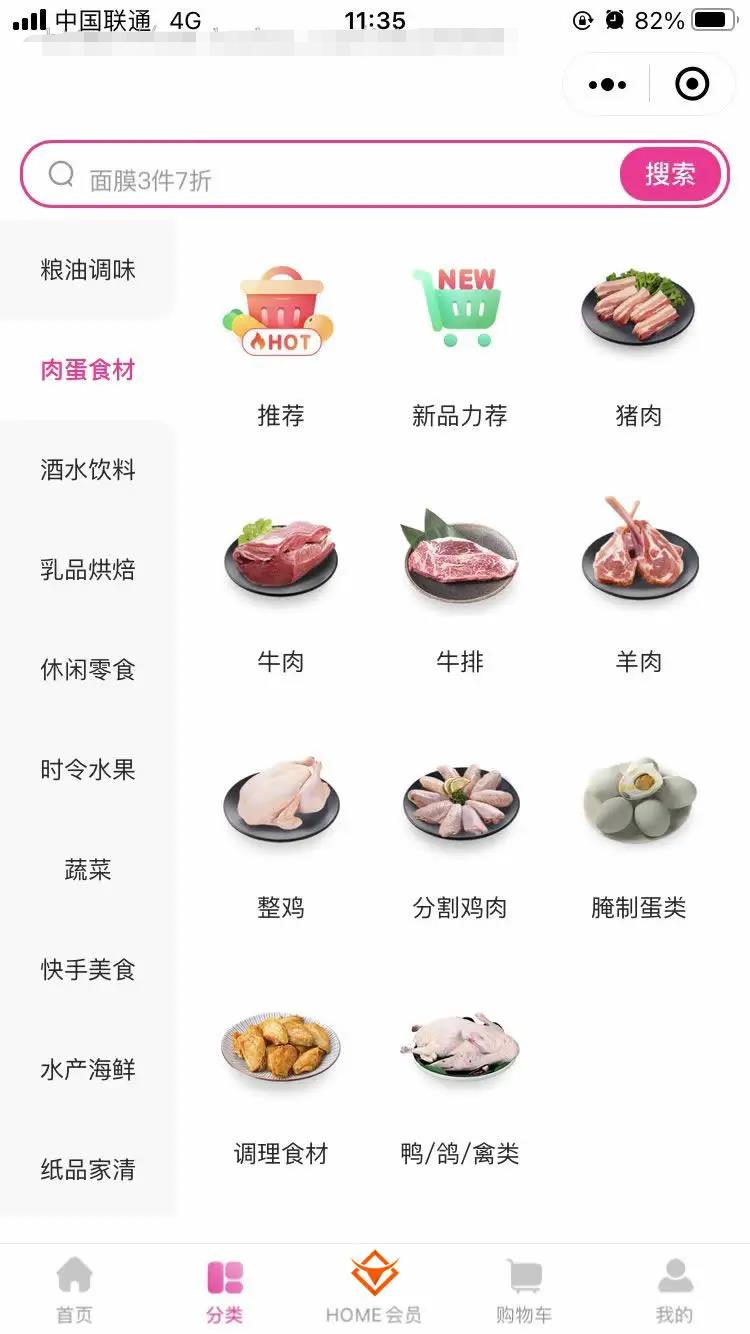The height and width of the screenshot is (1334, 750).
Task: Go to the 首页 tab
Action: click(x=75, y=1290)
